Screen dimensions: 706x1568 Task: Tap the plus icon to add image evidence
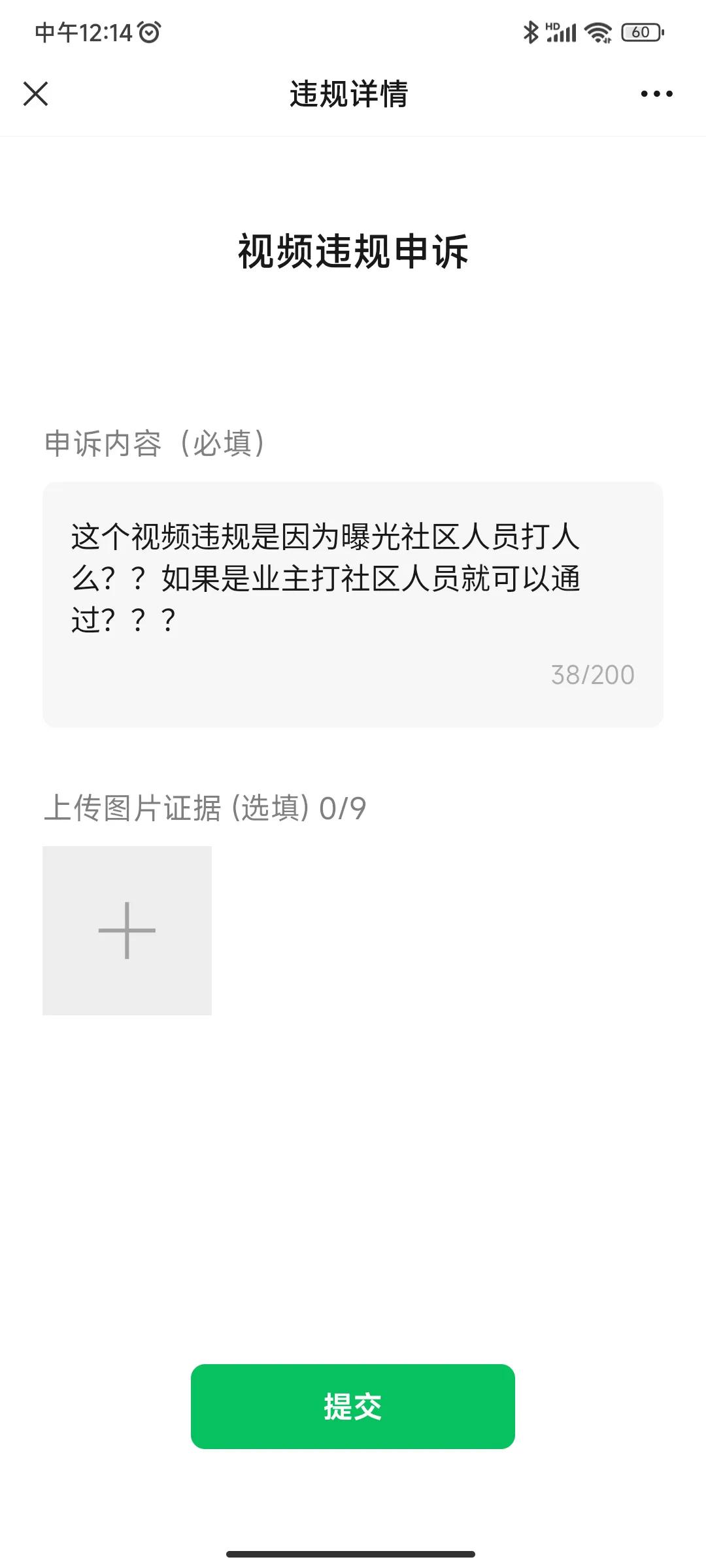click(x=127, y=931)
